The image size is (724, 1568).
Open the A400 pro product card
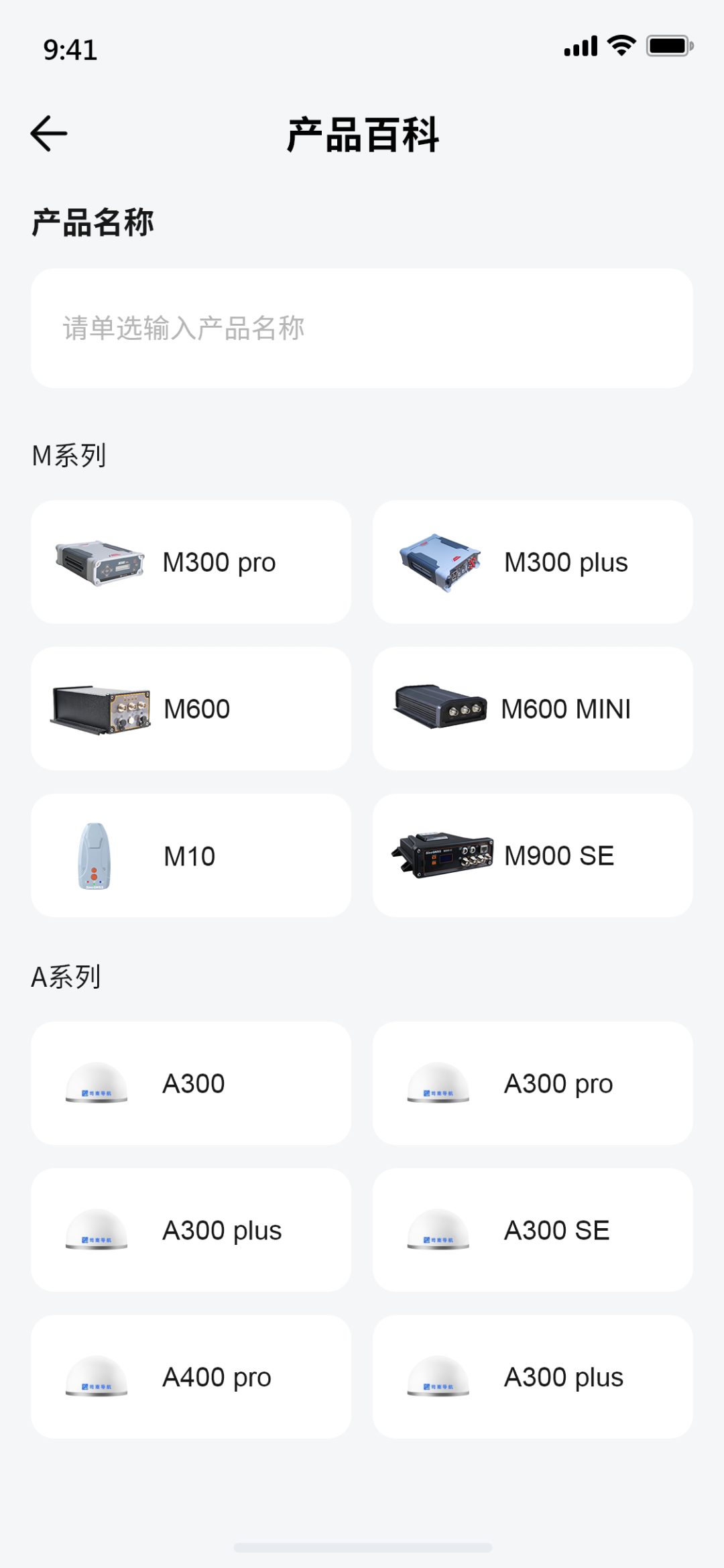(x=191, y=1377)
